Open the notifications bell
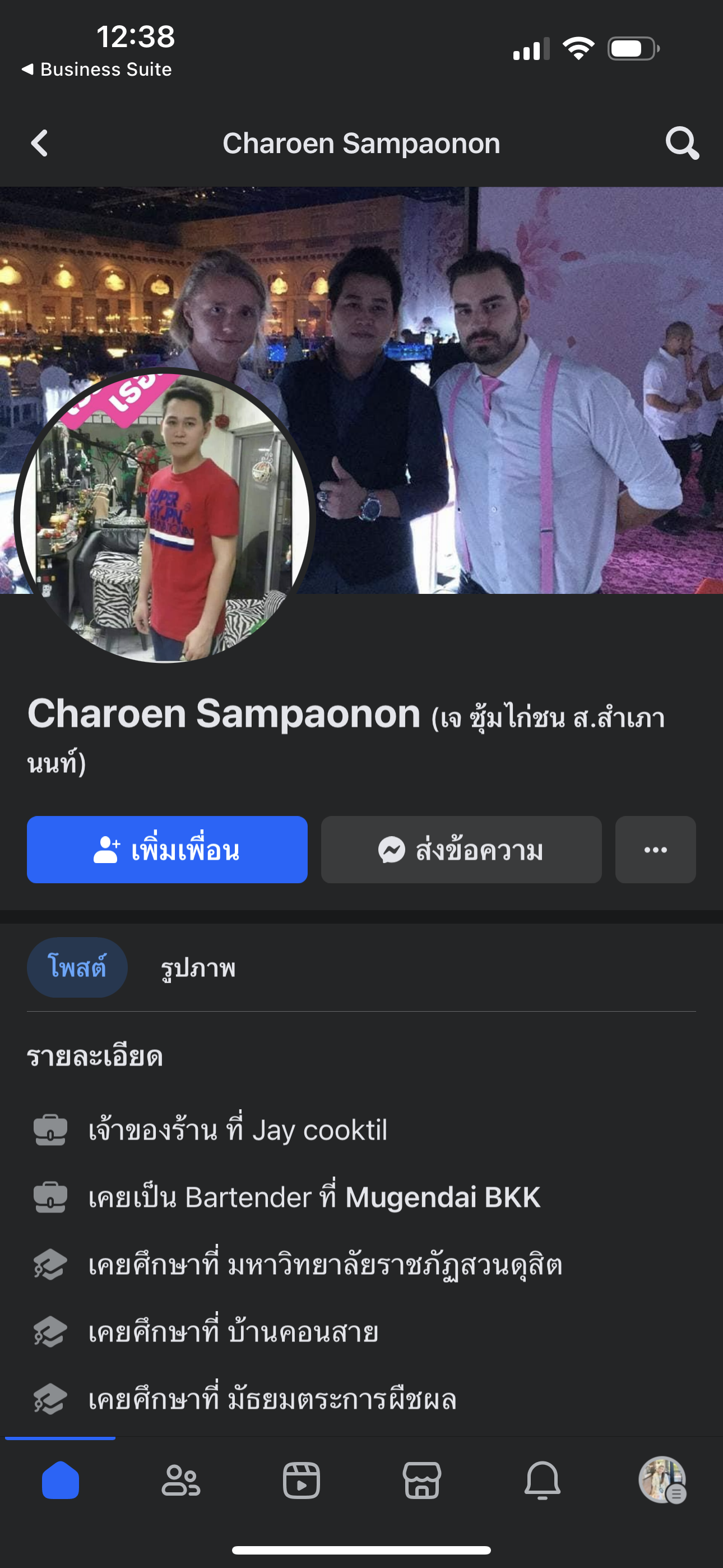 [543, 1480]
